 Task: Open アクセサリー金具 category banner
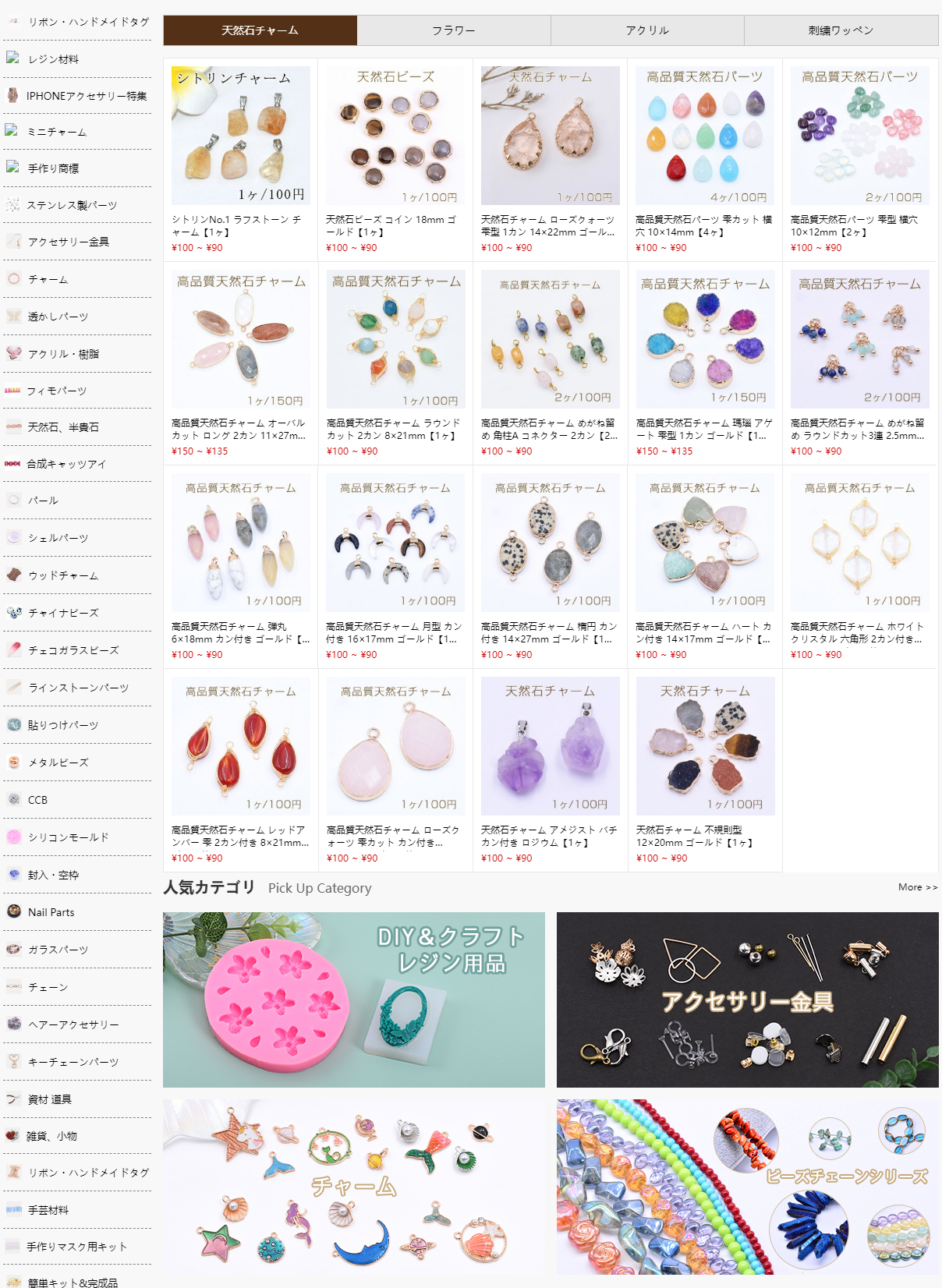tap(747, 1000)
